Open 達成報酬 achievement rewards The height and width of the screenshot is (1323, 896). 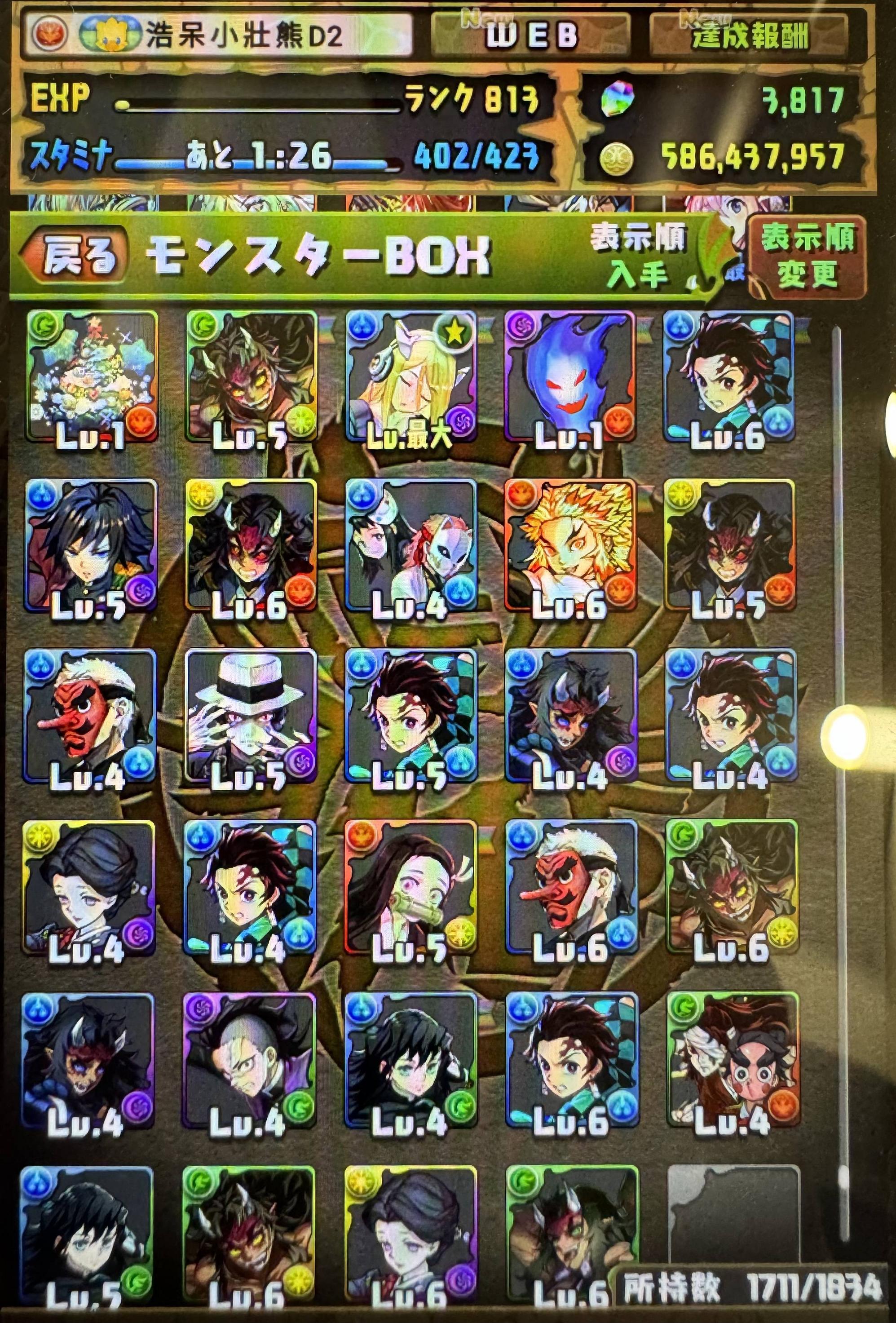(x=749, y=35)
